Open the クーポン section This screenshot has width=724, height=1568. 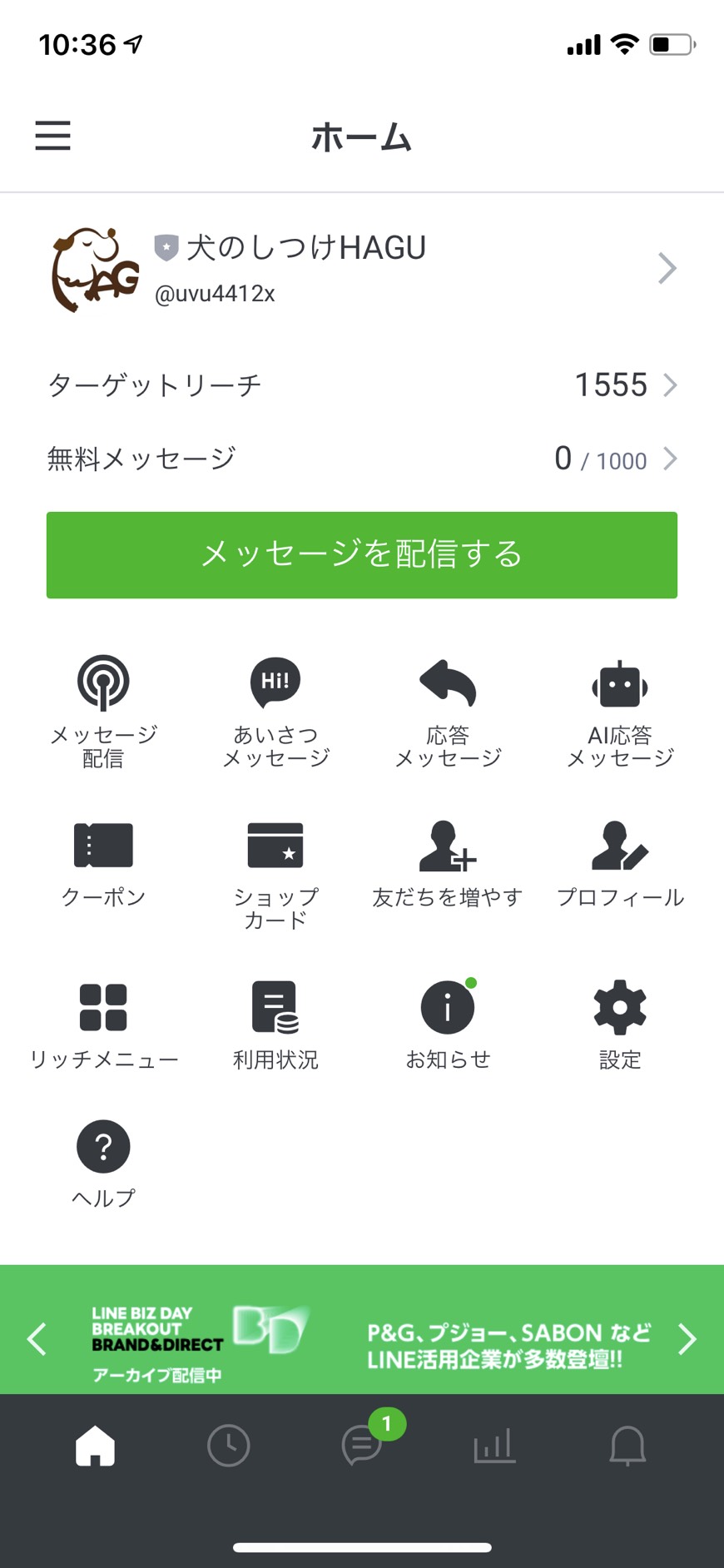(x=103, y=863)
